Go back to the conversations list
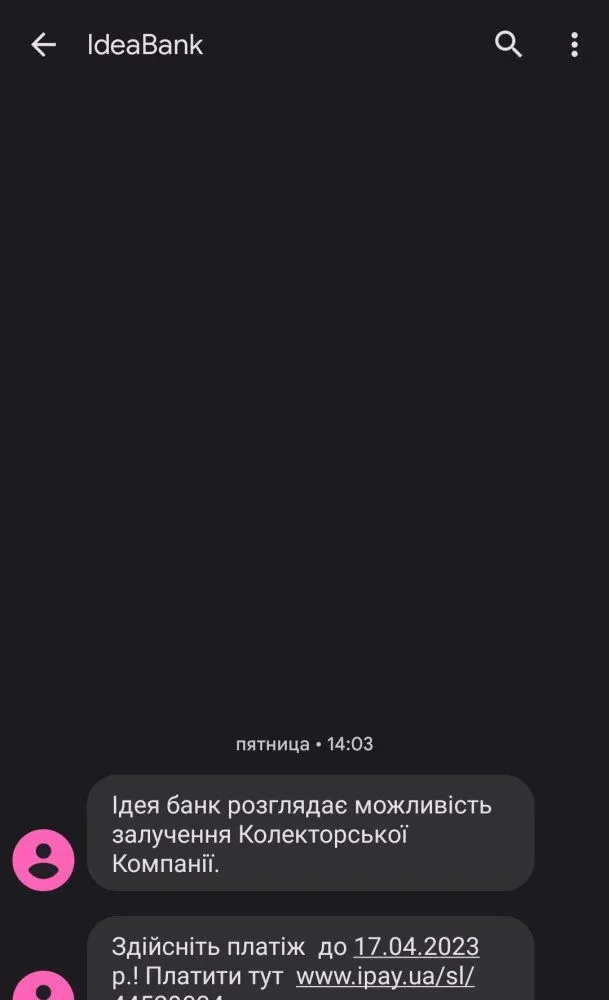Viewport: 609px width, 1000px height. pos(43,45)
